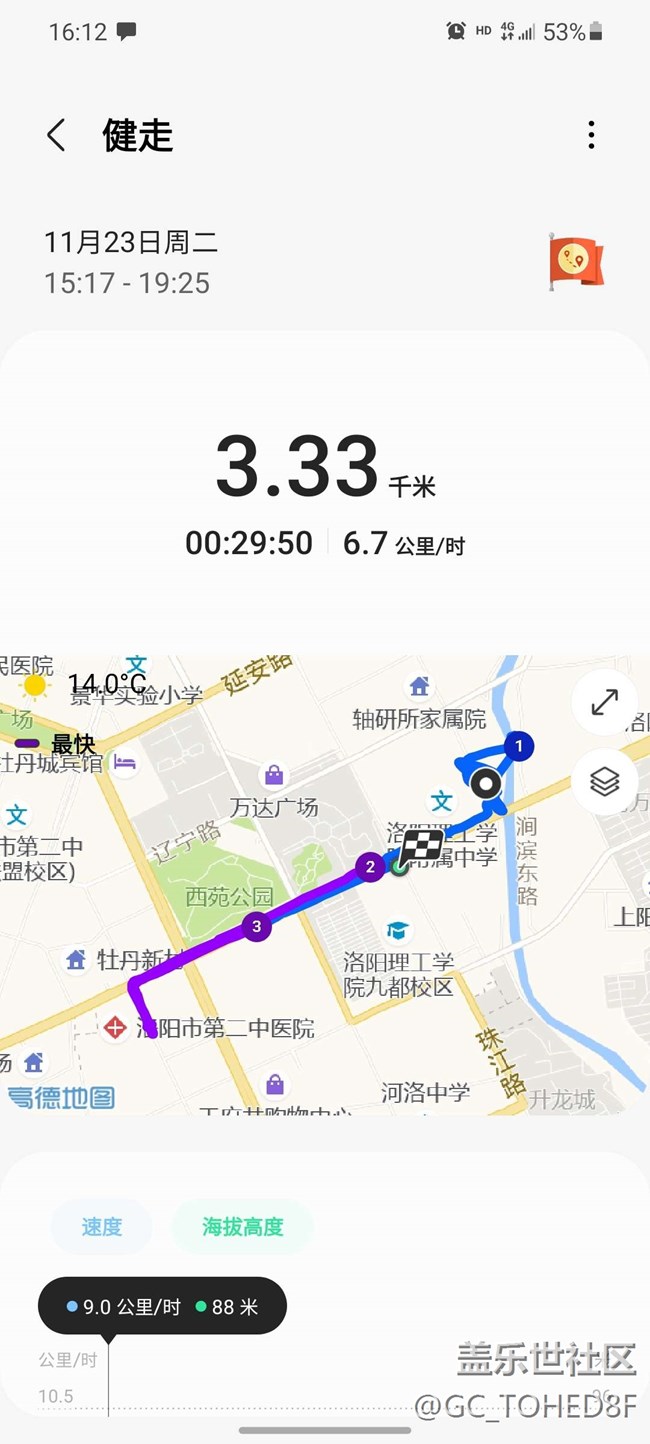Image resolution: width=650 pixels, height=1444 pixels.
Task: Open the orange route flag icon
Action: click(x=576, y=261)
